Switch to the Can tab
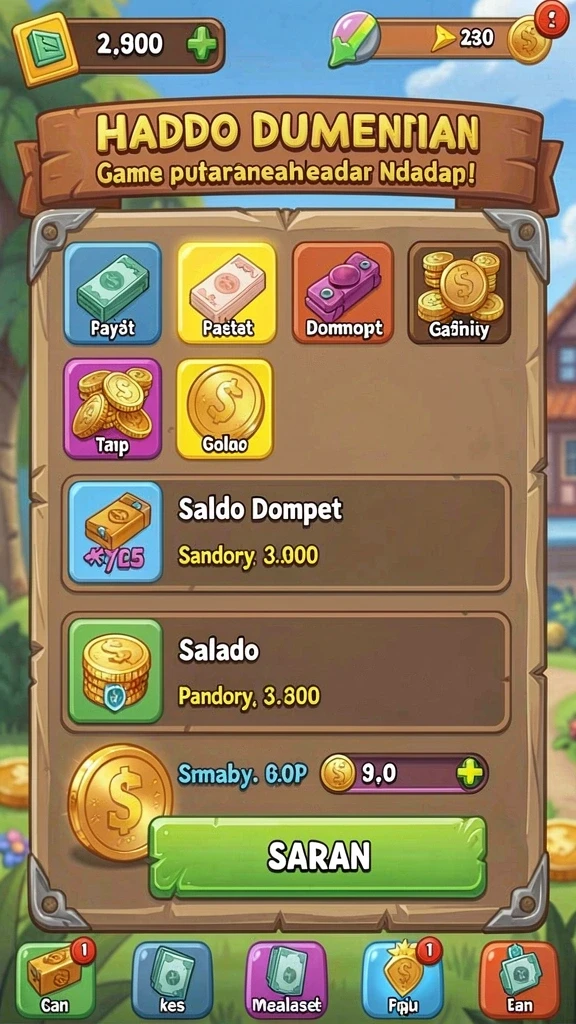The width and height of the screenshot is (576, 1024). pos(57,980)
